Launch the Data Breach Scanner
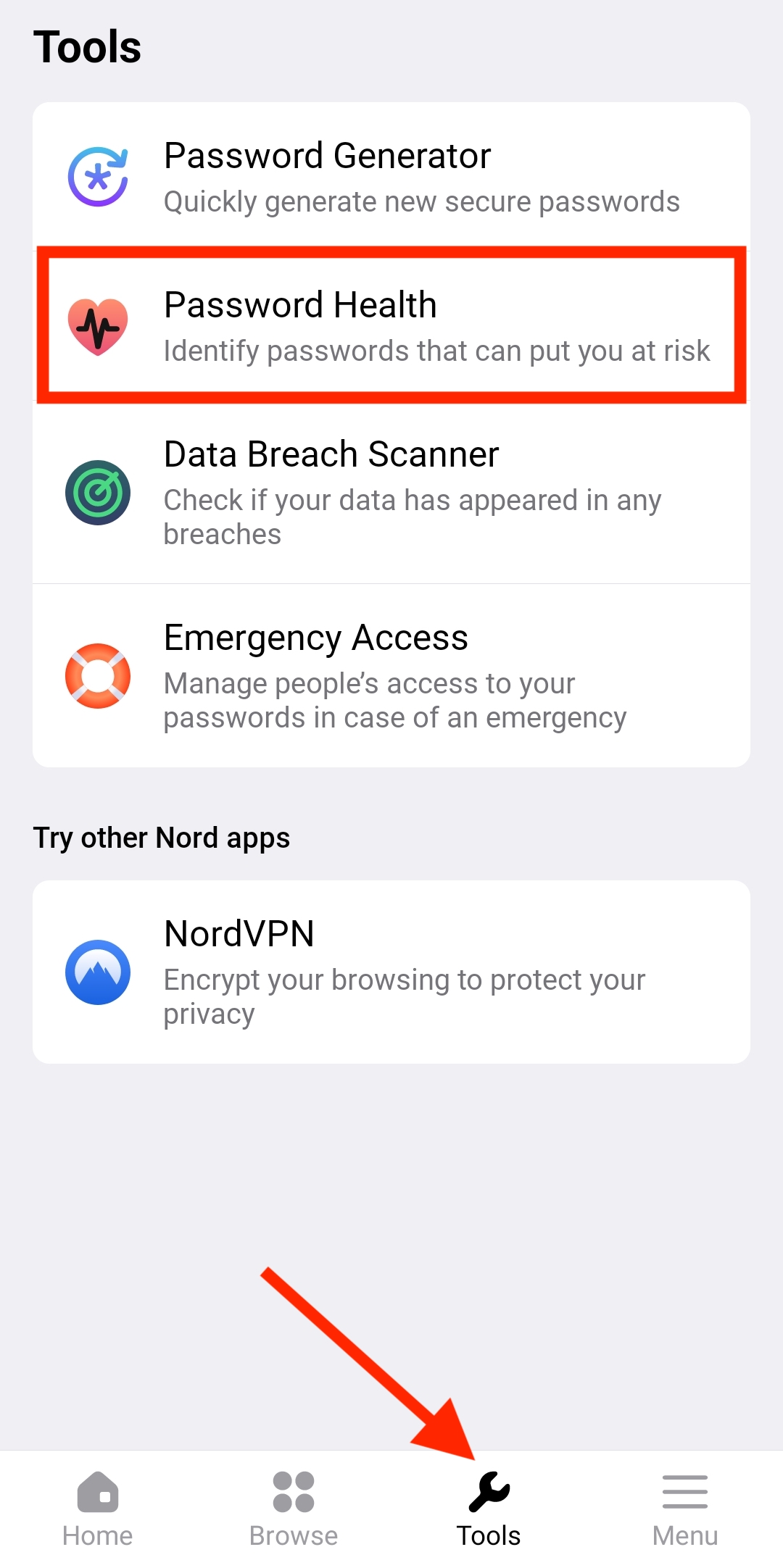 pos(391,492)
